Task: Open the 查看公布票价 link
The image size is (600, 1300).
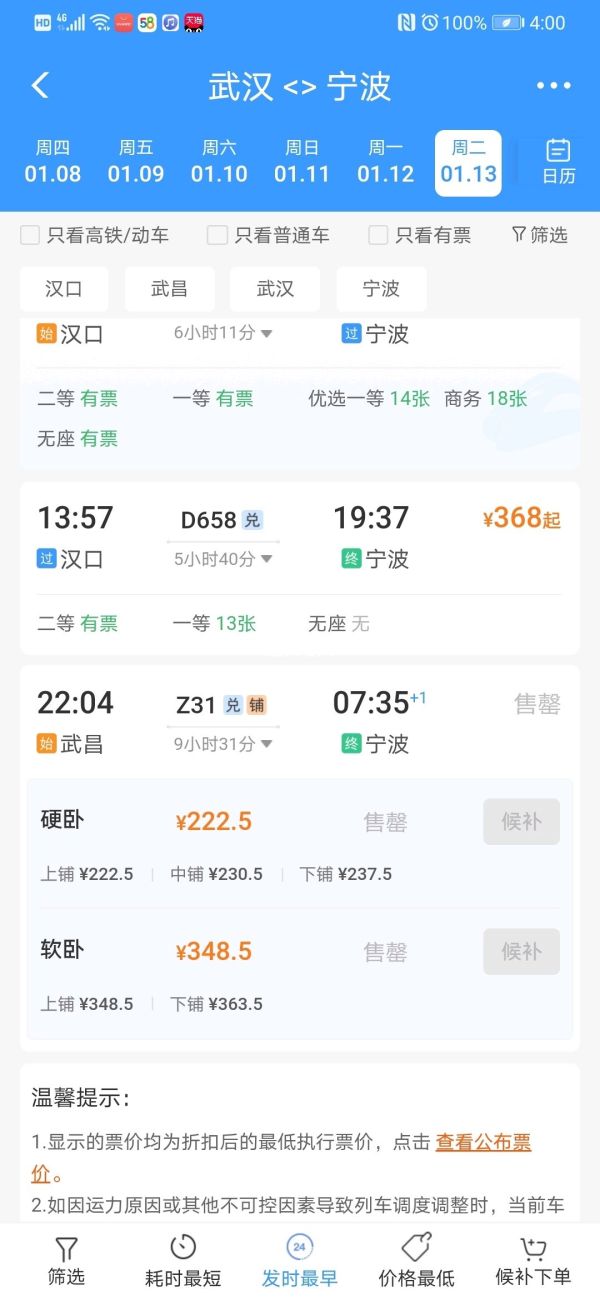Action: coord(483,1142)
